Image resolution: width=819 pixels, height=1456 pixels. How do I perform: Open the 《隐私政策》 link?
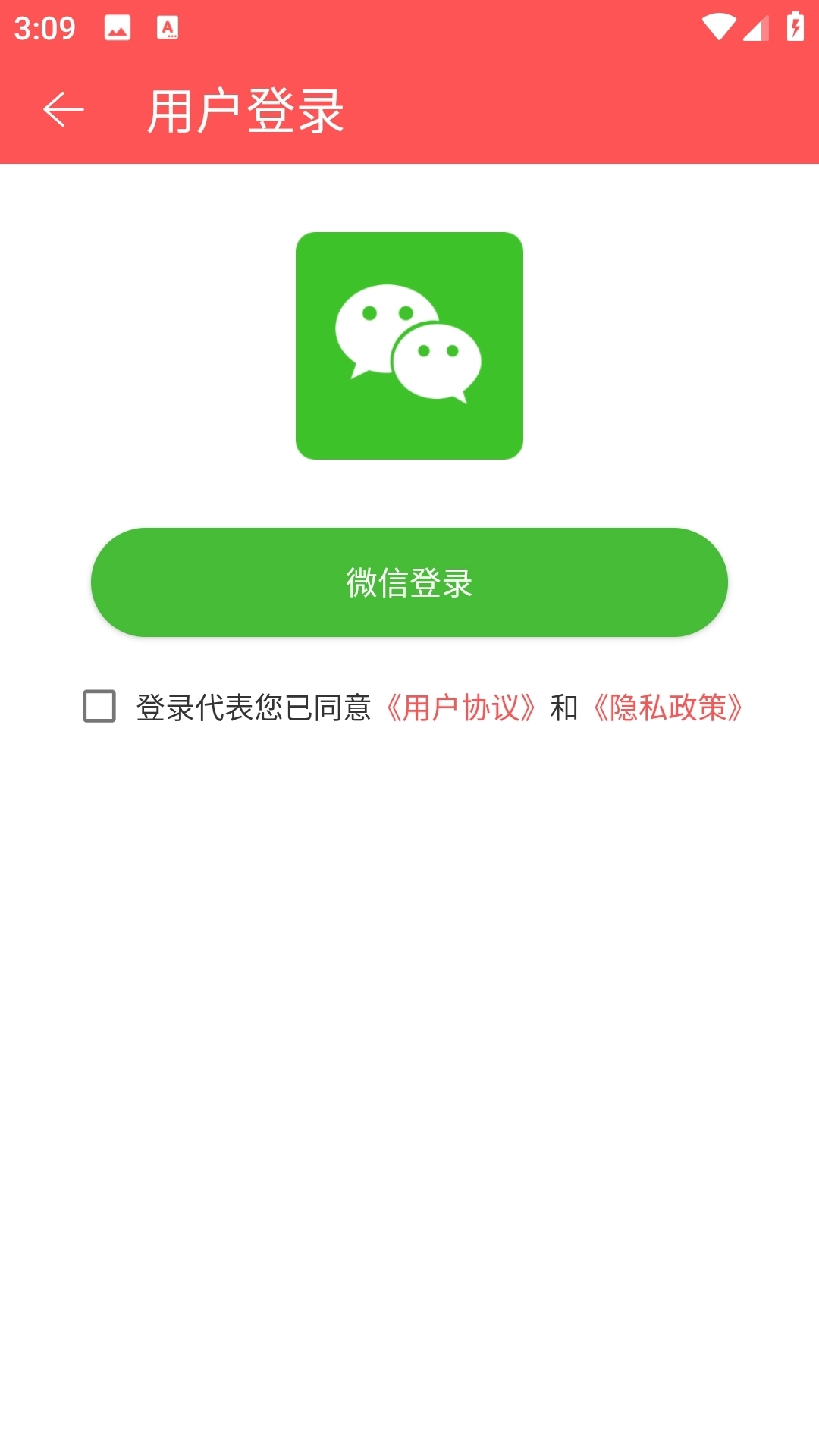click(x=669, y=707)
